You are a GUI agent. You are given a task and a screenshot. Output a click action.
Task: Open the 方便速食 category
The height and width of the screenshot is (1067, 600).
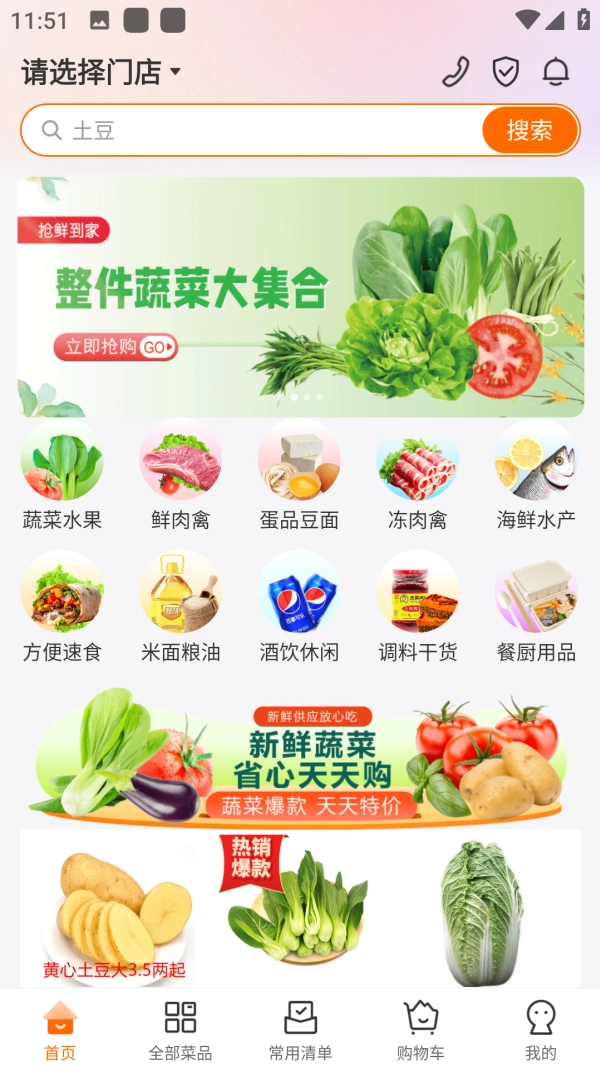pyautogui.click(x=62, y=607)
